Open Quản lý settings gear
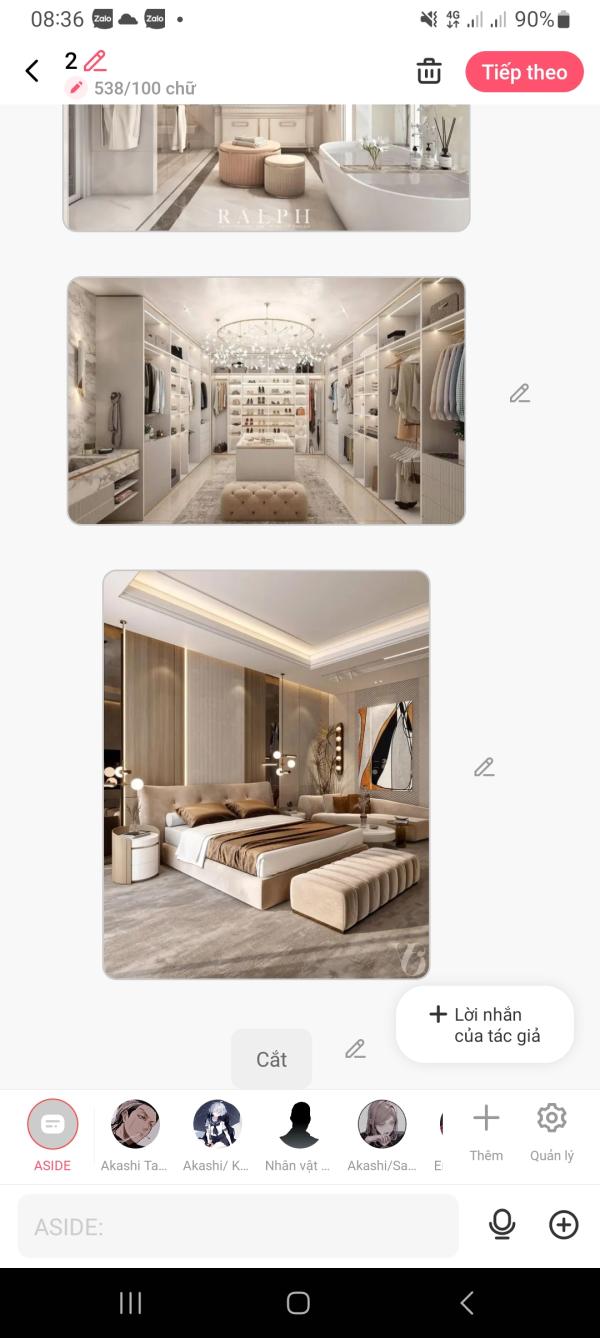 click(552, 1132)
